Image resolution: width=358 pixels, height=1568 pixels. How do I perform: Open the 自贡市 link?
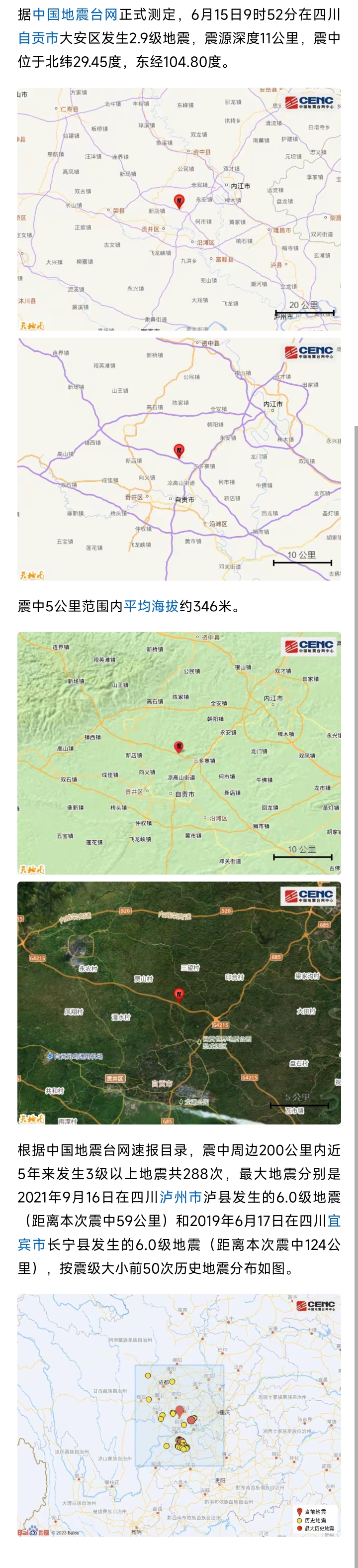(x=38, y=38)
